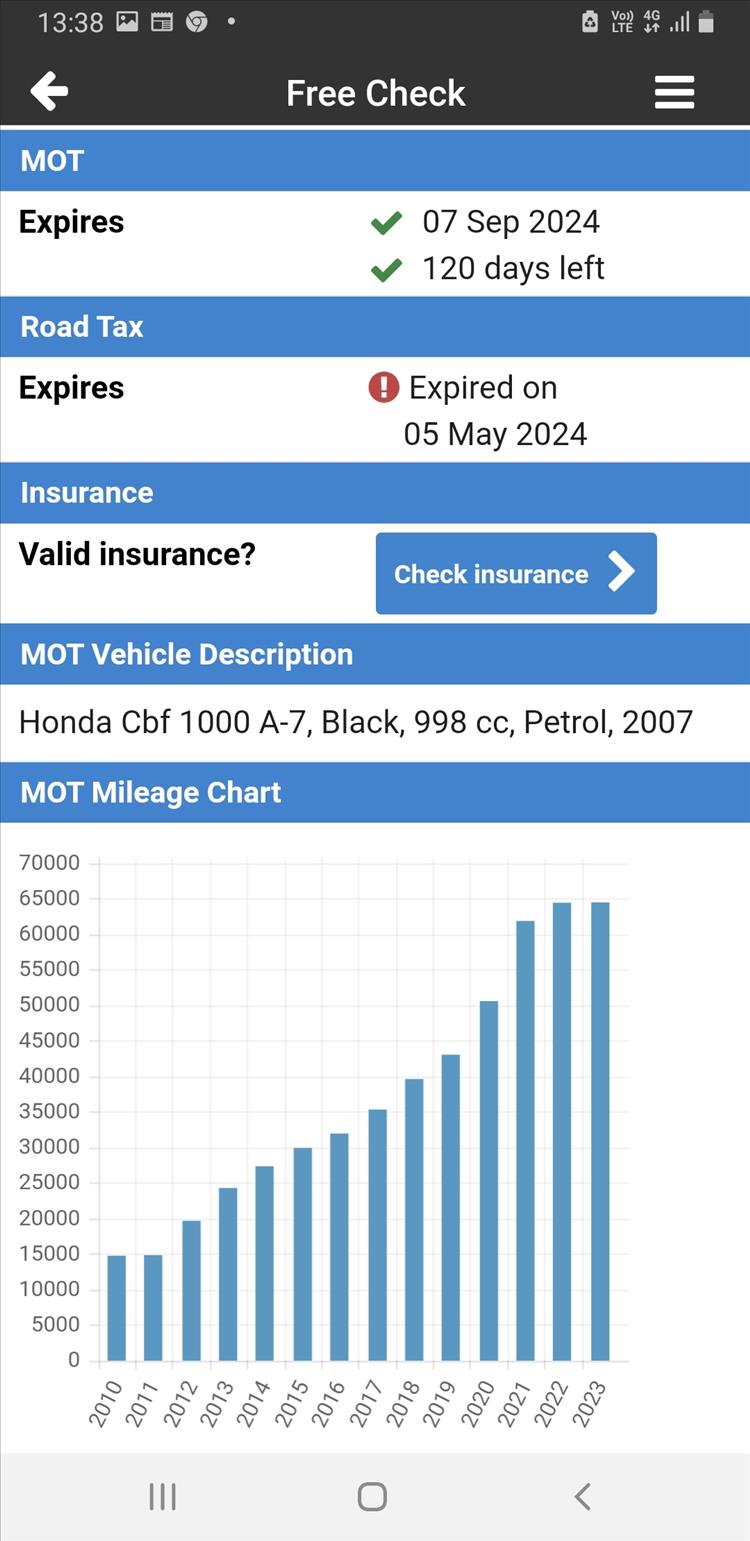This screenshot has width=750, height=1541.
Task: Tap the Check insurance button
Action: 516,573
